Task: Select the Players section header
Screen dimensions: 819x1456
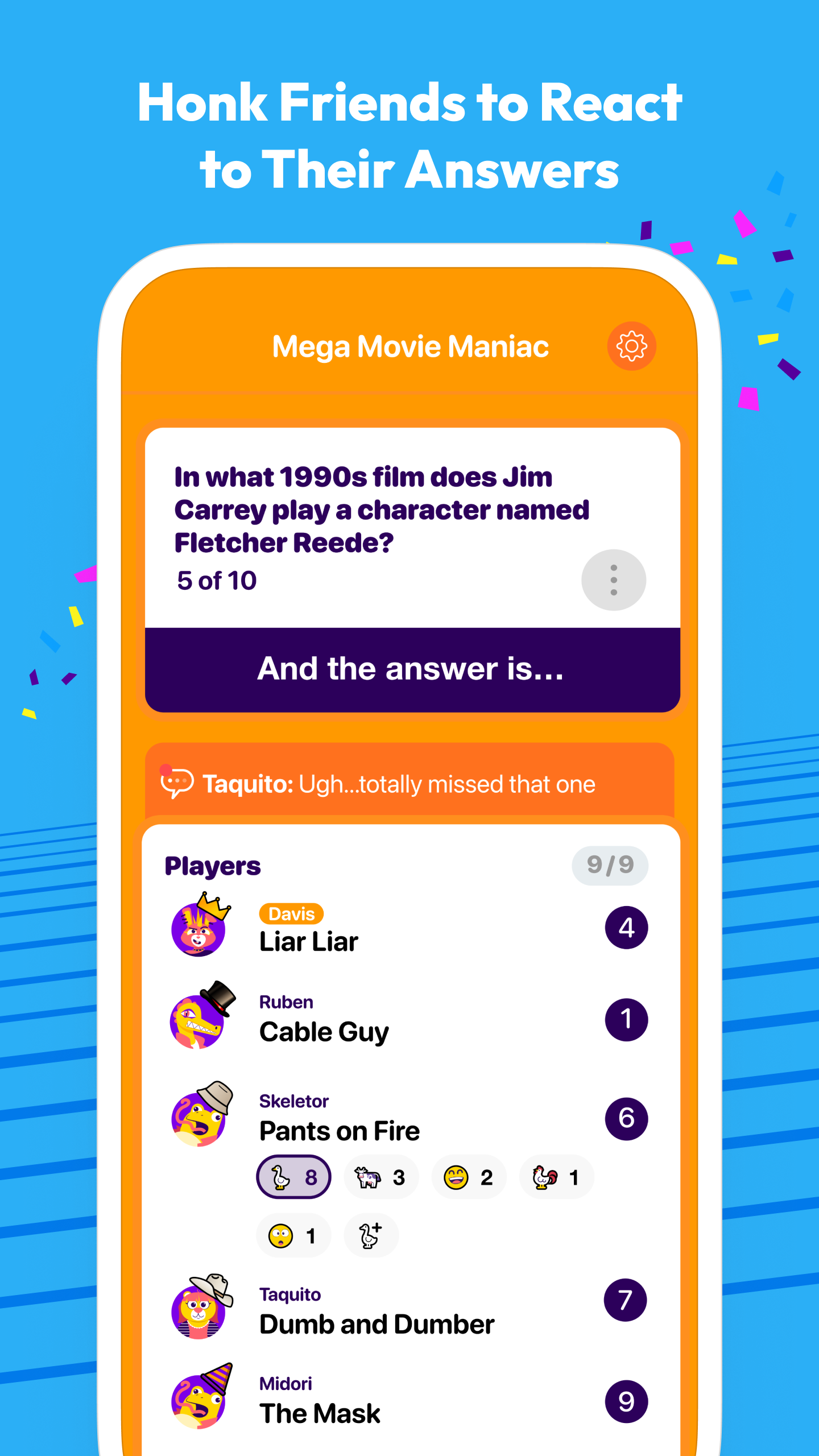Action: pyautogui.click(x=213, y=865)
